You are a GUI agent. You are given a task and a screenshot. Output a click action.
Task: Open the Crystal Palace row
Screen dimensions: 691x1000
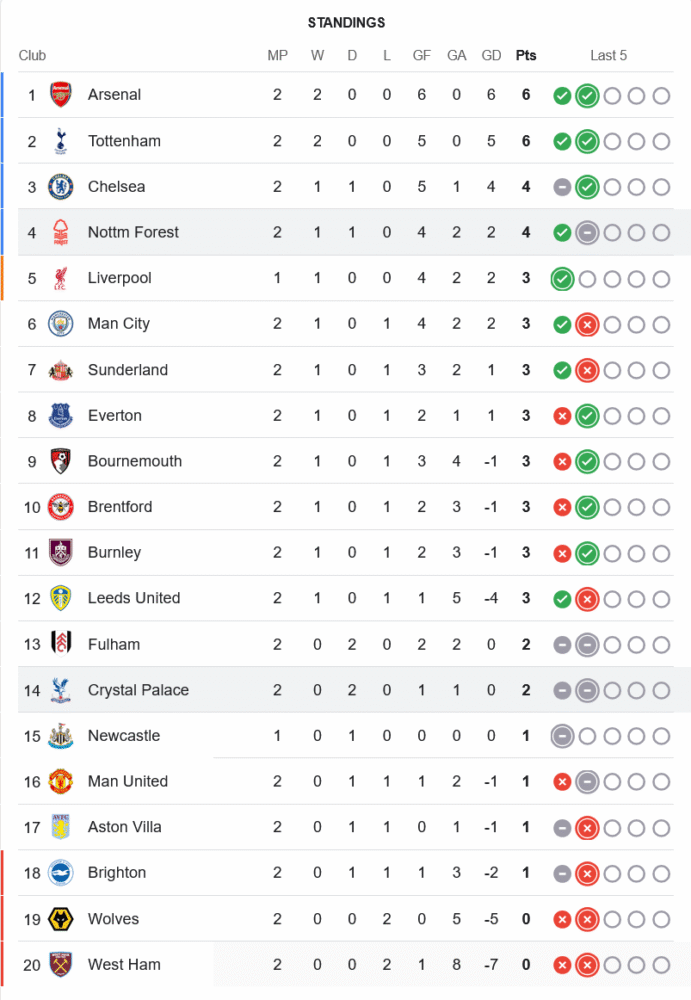[x=137, y=690]
